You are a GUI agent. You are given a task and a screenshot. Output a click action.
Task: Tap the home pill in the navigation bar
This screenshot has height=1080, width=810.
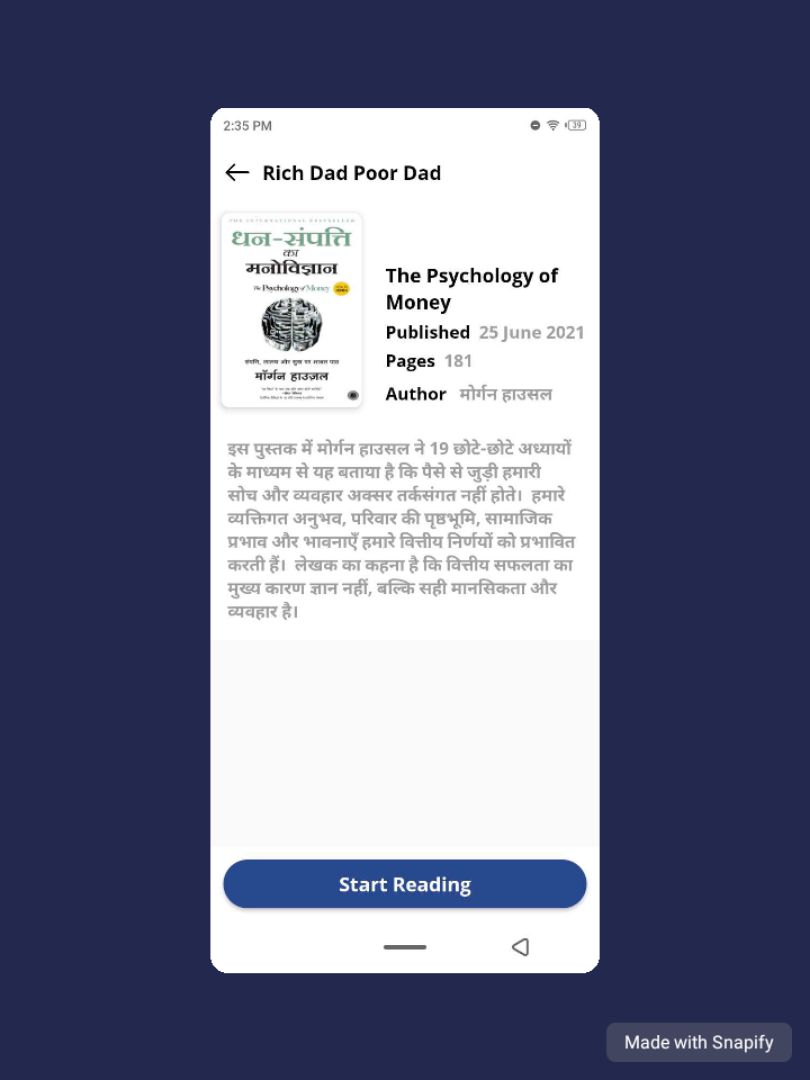(x=405, y=947)
